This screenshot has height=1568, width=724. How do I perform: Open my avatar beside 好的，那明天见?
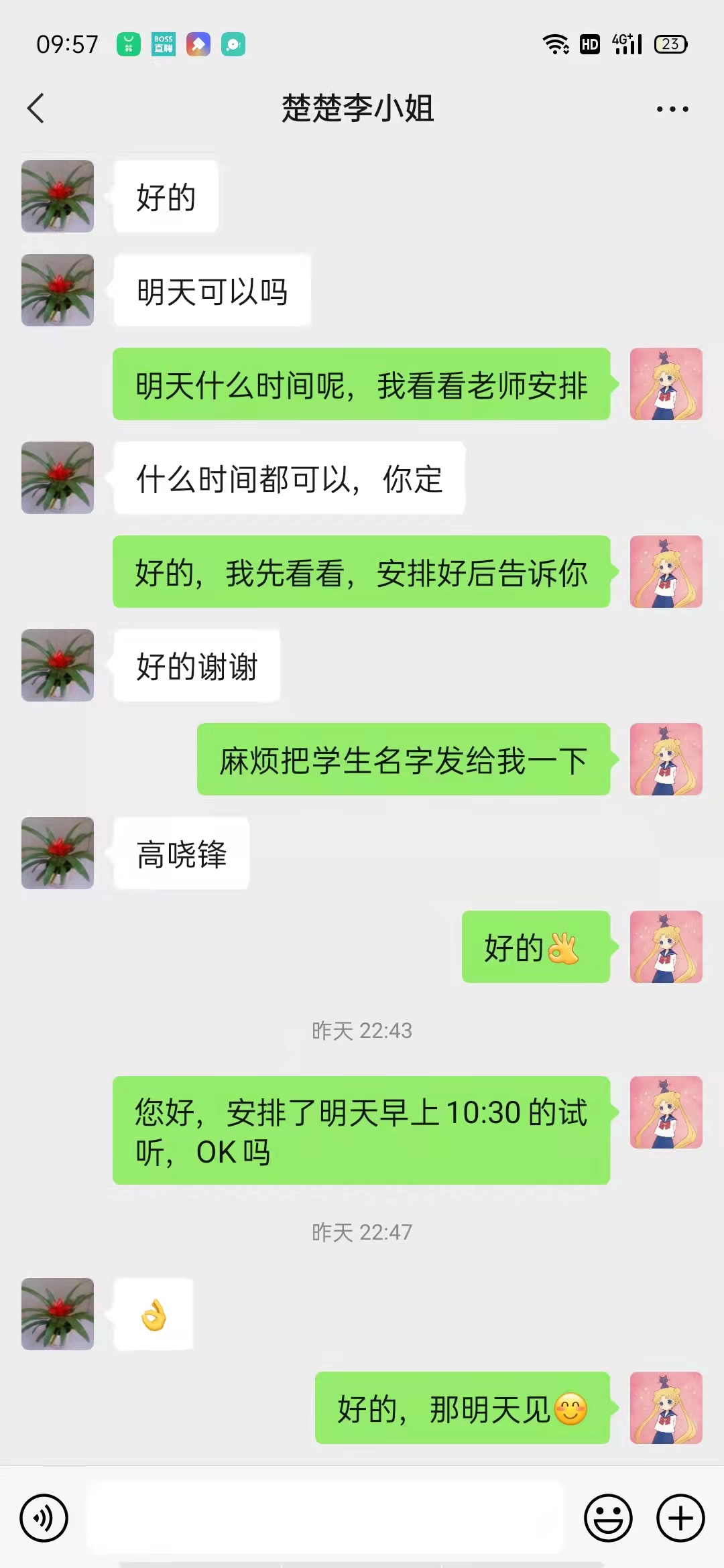666,1408
